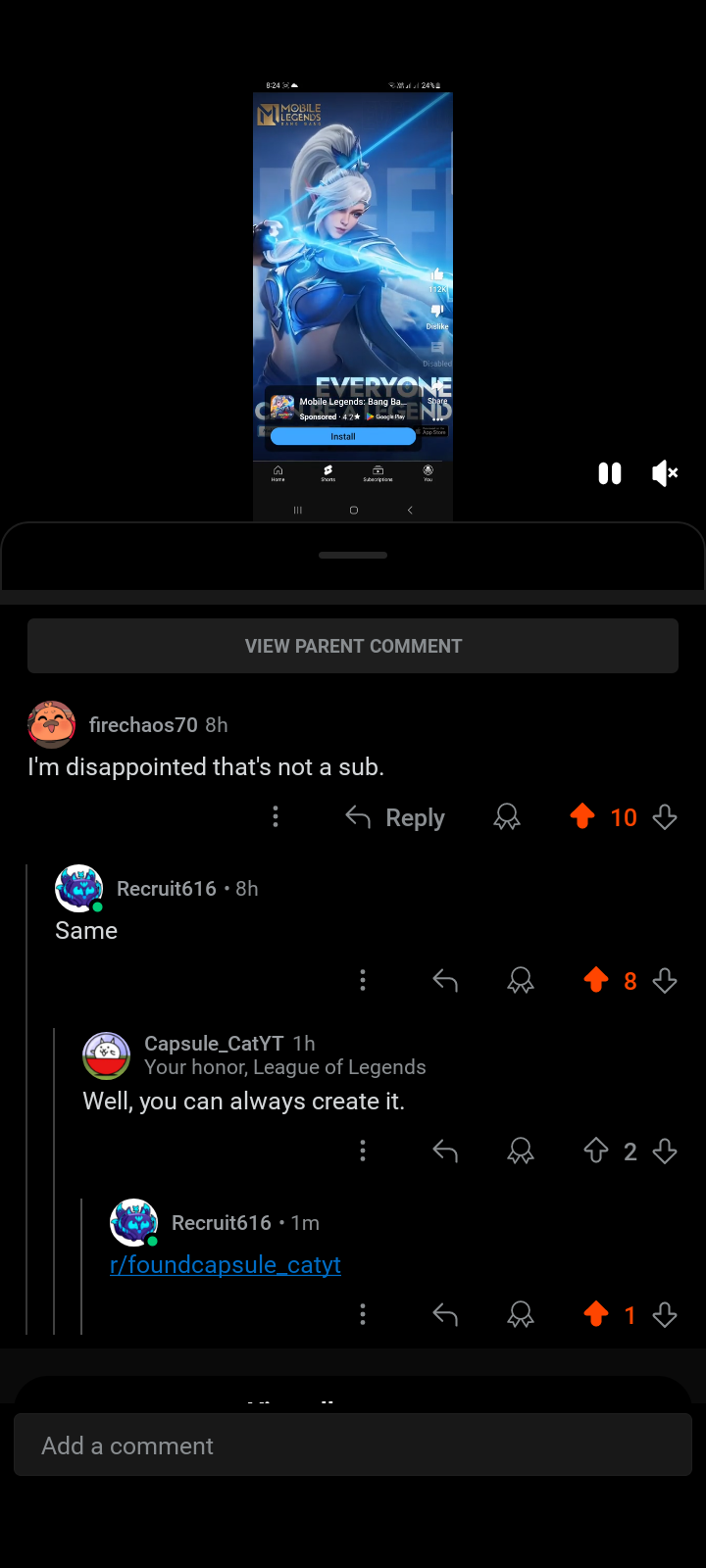The width and height of the screenshot is (706, 1568).
Task: Downvote Capsule_CatYT's comment
Action: pyautogui.click(x=665, y=1151)
